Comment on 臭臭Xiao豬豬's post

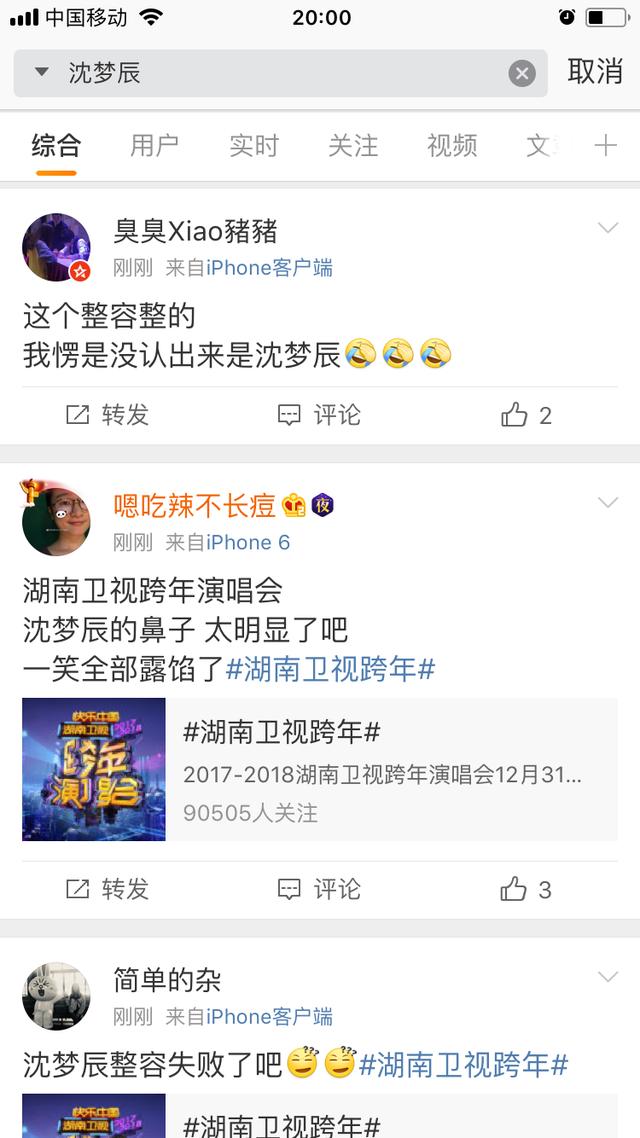319,415
